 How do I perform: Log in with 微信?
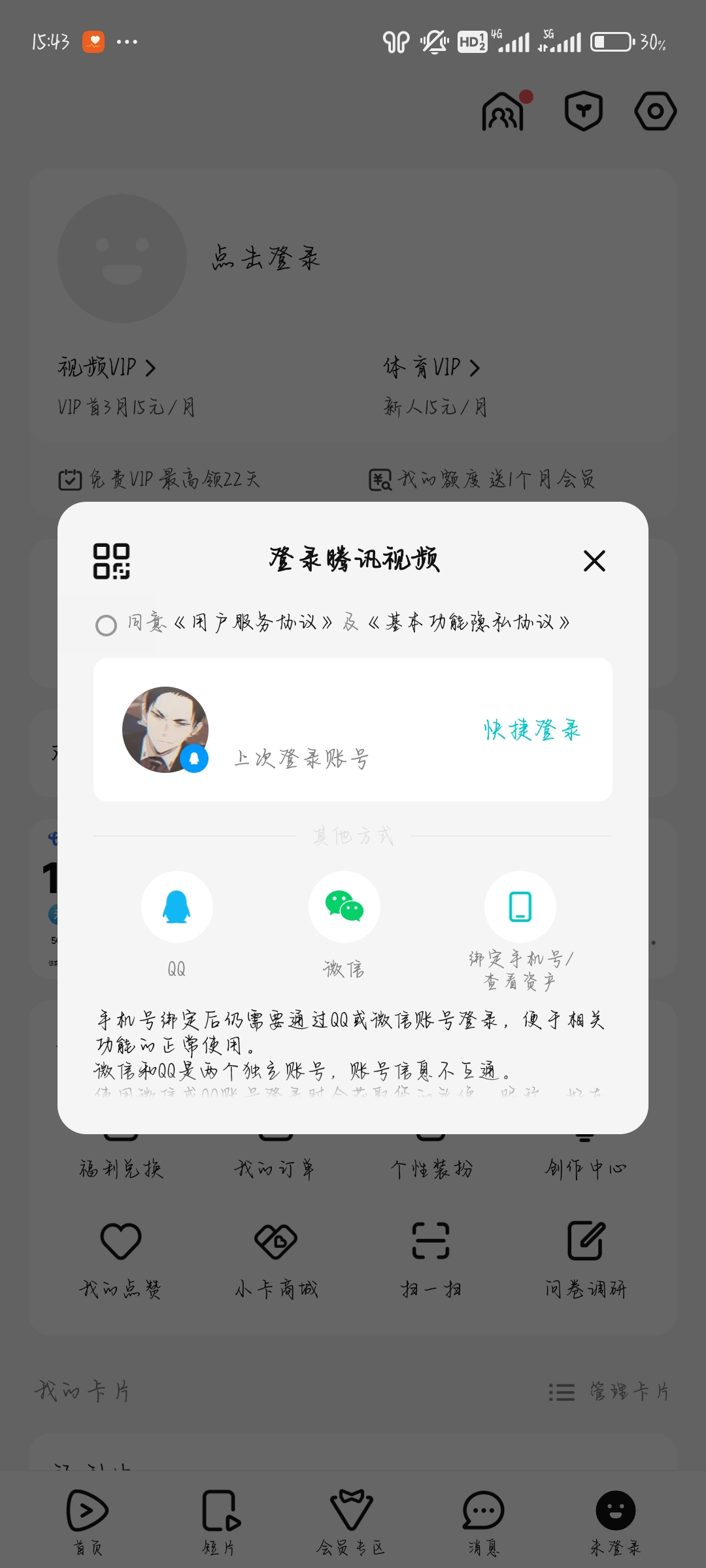point(344,907)
